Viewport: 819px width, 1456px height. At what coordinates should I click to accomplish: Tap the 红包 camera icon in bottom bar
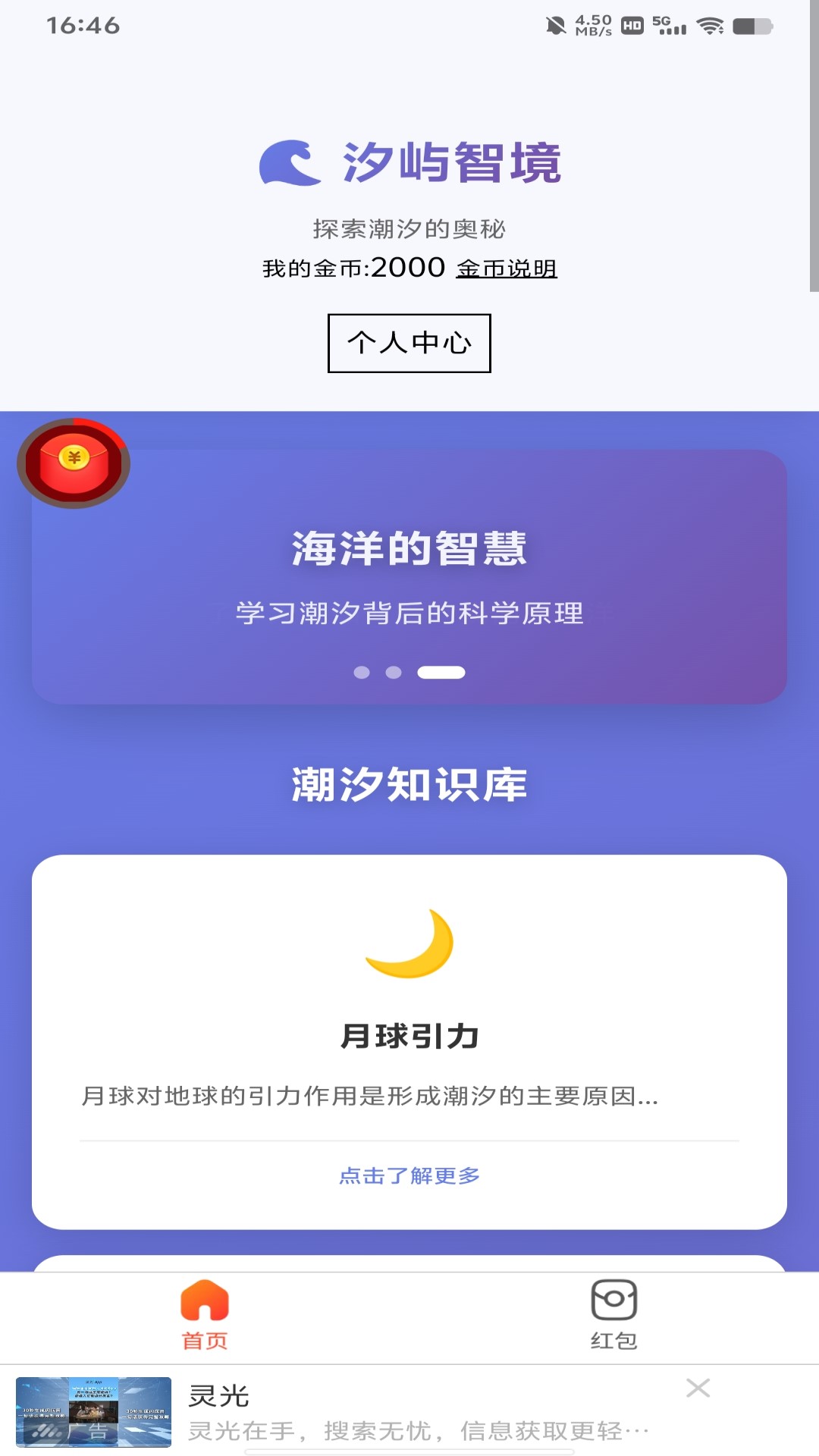(x=614, y=1297)
